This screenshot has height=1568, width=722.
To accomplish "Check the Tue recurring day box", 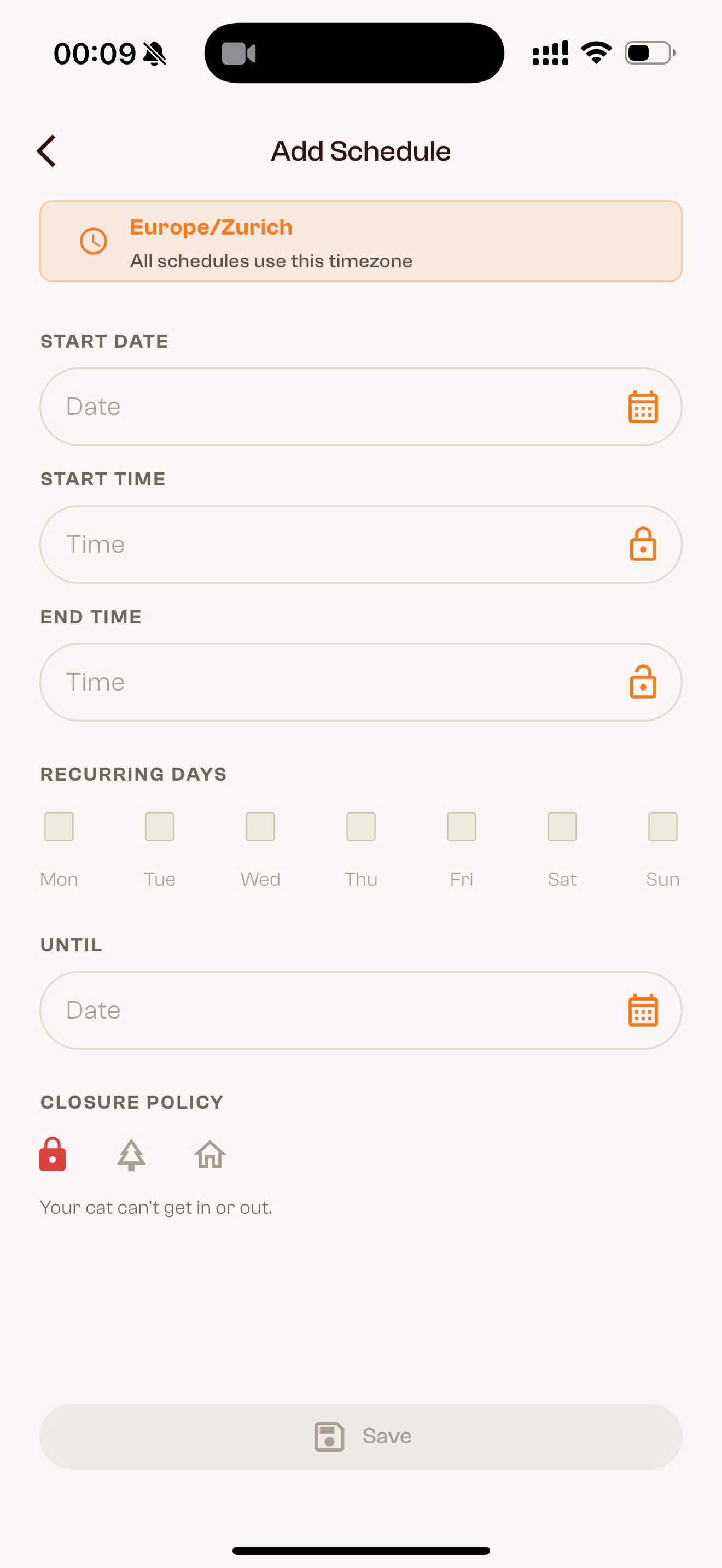I will 160,827.
